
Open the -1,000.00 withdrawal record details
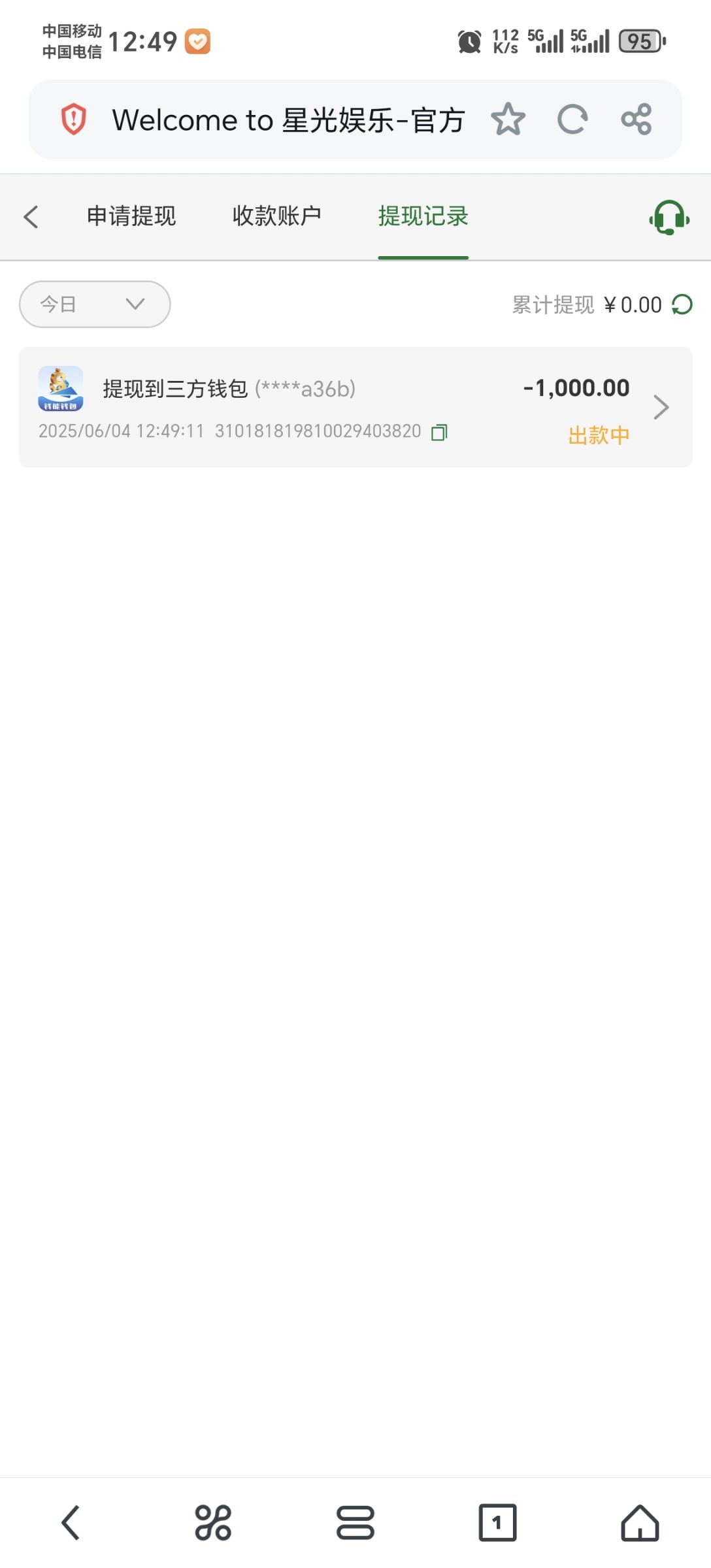point(355,407)
